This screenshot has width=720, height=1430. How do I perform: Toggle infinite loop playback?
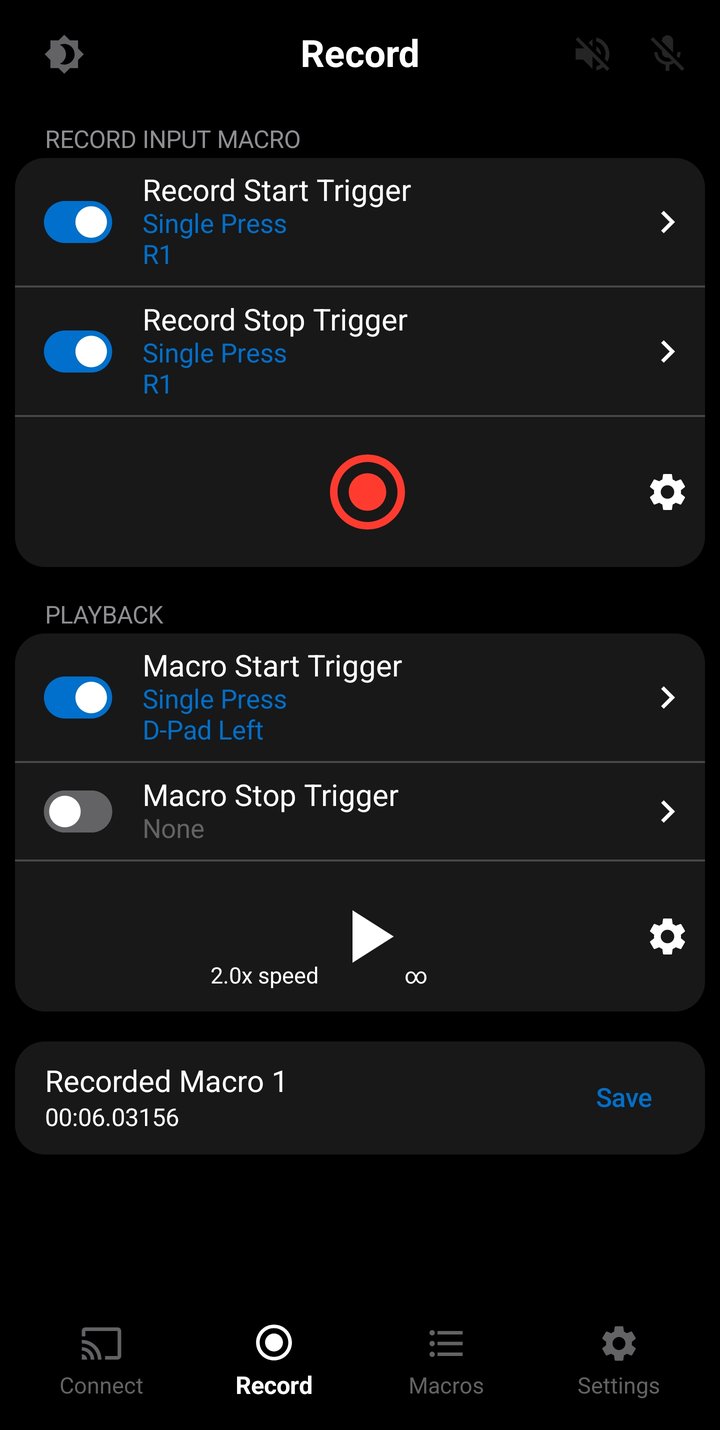(x=416, y=975)
